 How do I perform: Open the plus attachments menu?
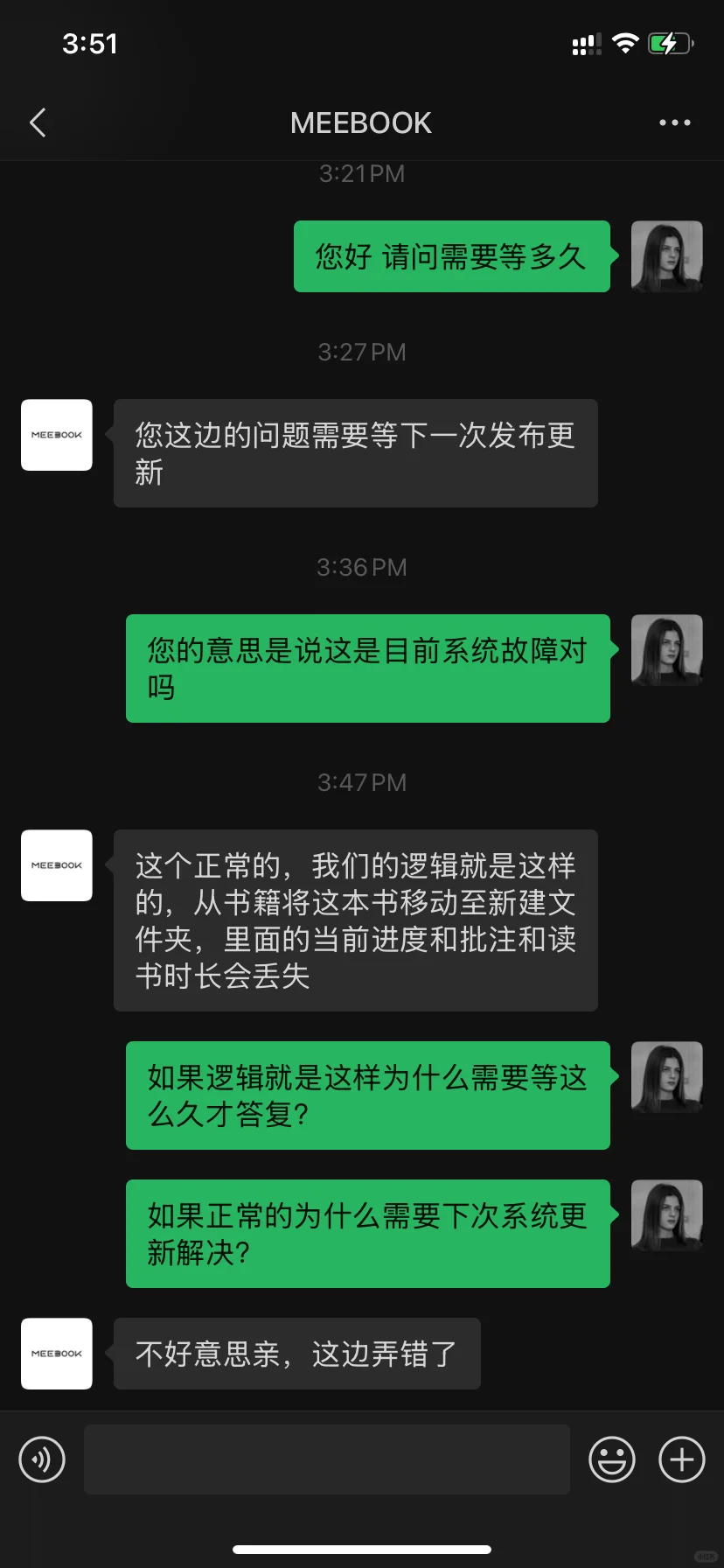click(681, 1459)
